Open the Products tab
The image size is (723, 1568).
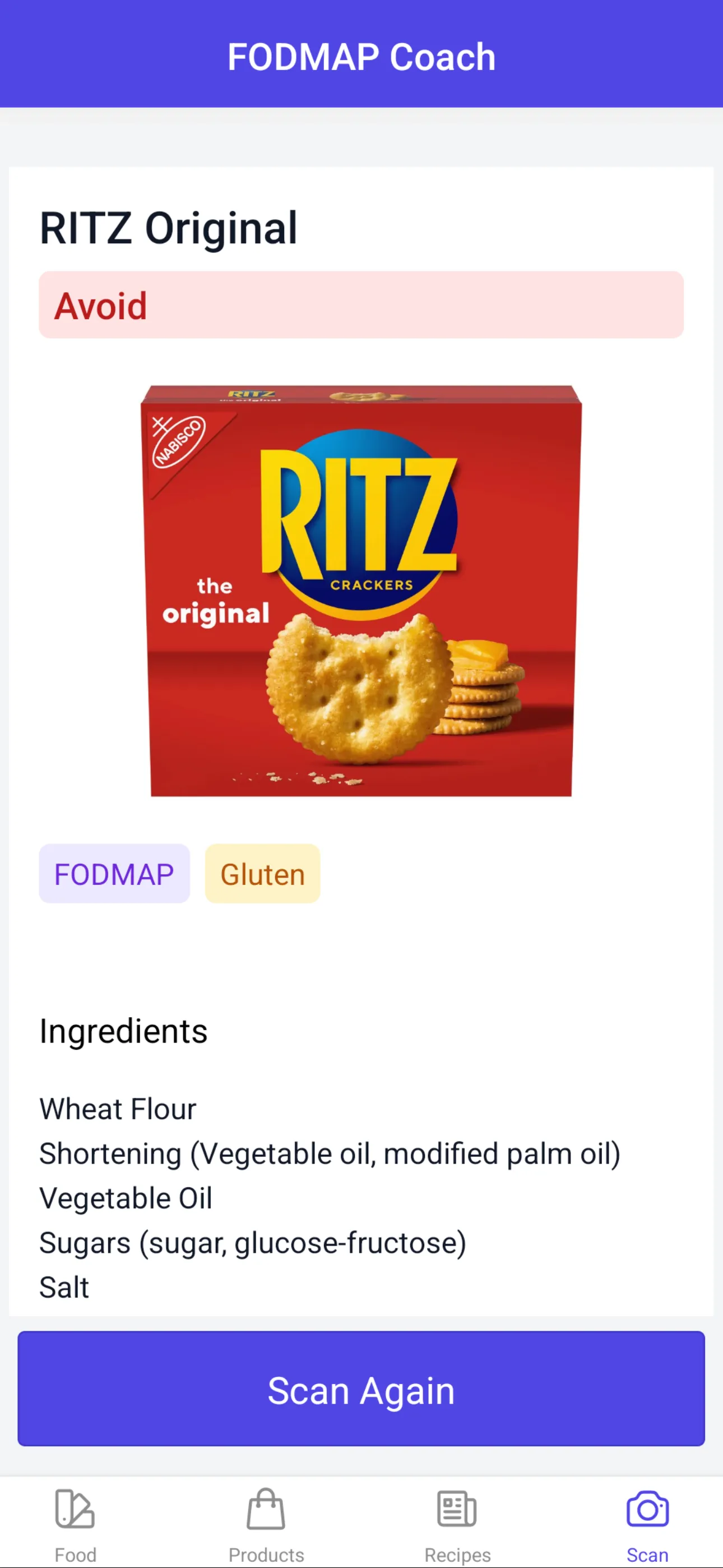(x=266, y=1525)
